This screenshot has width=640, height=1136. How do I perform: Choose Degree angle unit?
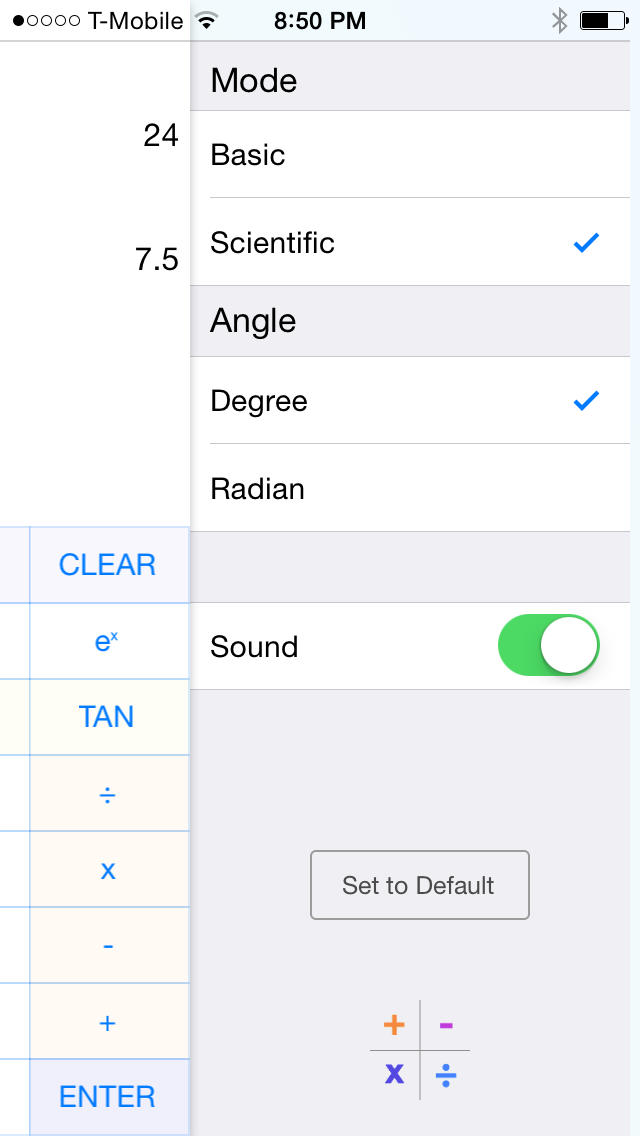click(x=410, y=400)
